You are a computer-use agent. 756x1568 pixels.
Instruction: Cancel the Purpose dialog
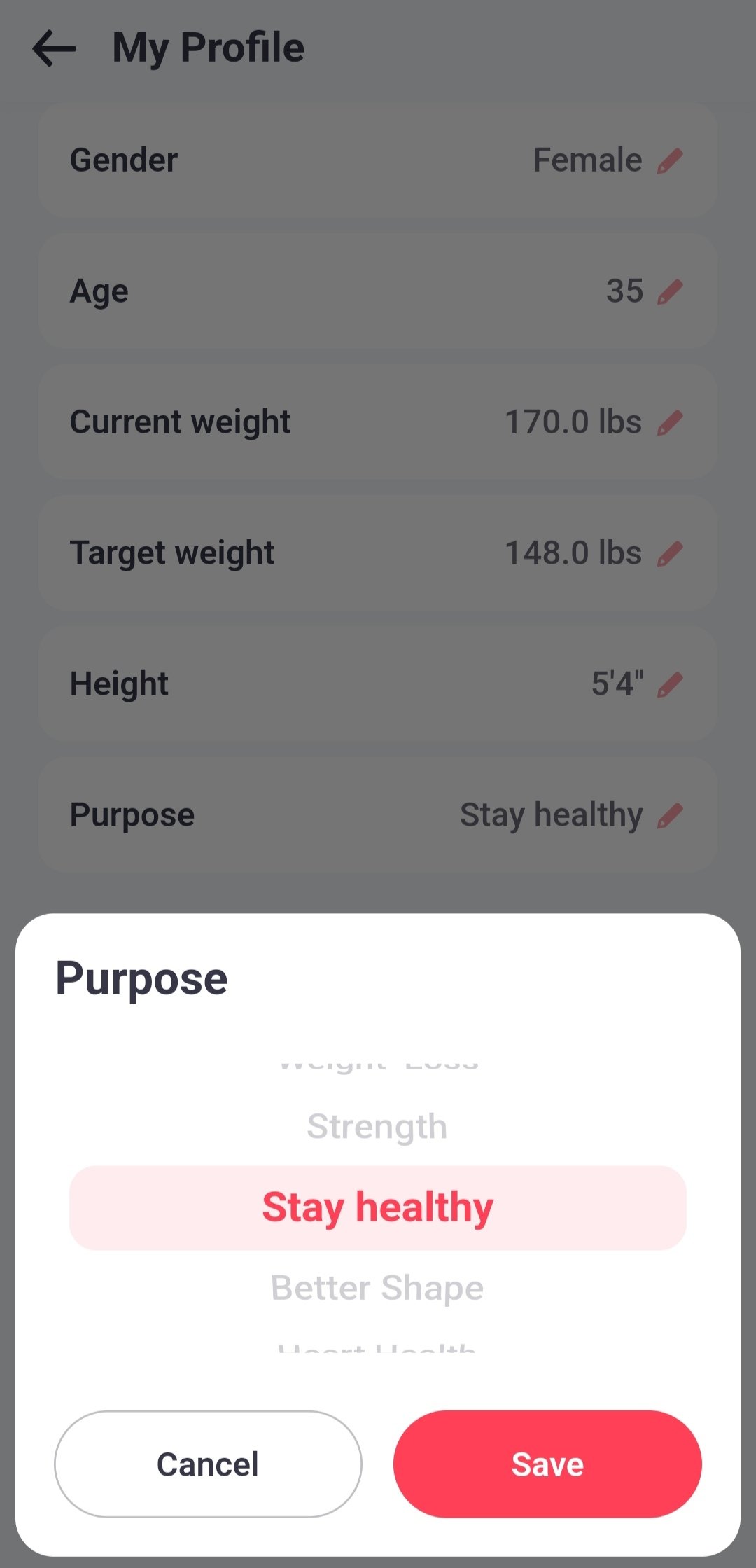pyautogui.click(x=208, y=1464)
